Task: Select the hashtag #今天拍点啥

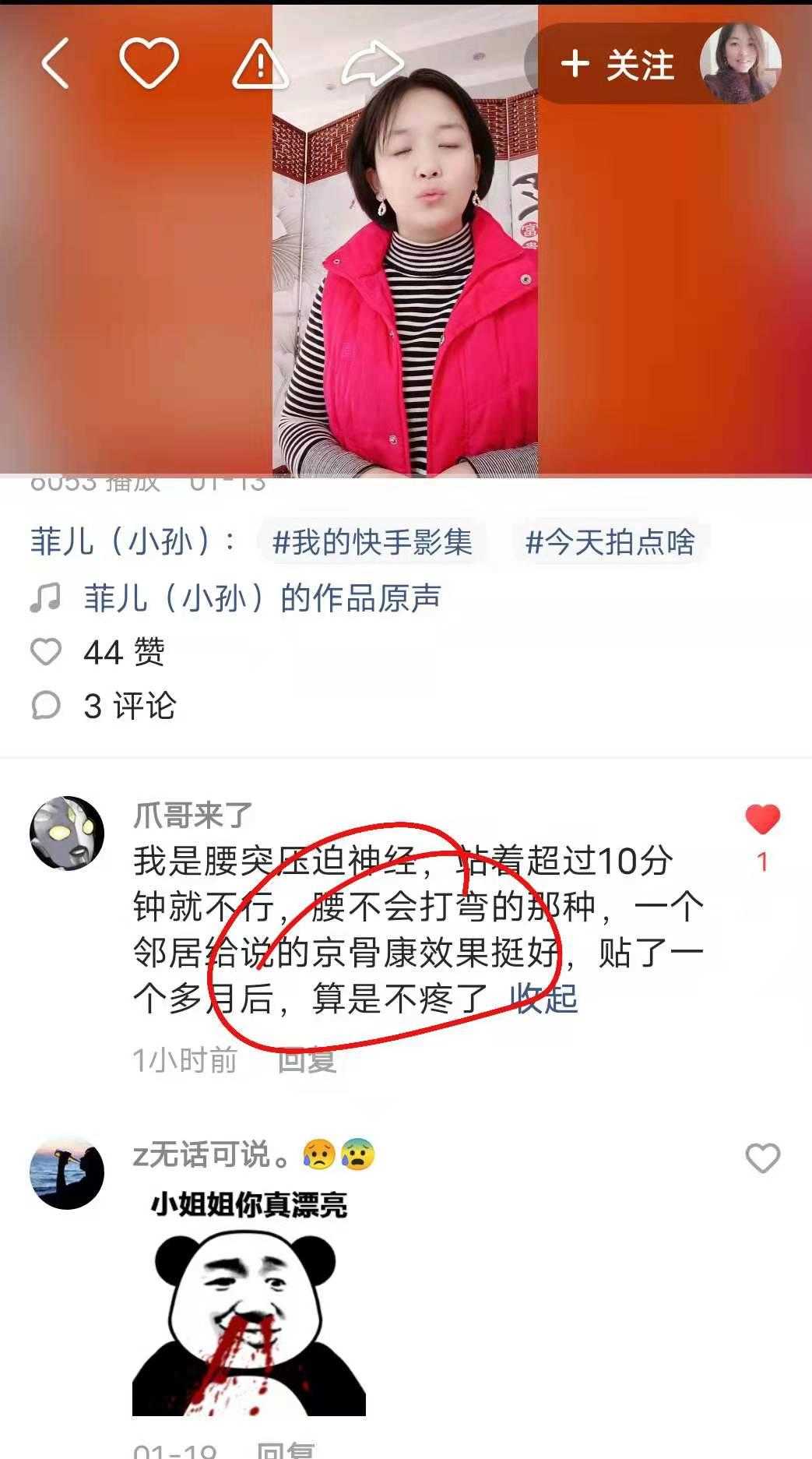Action: [x=612, y=545]
